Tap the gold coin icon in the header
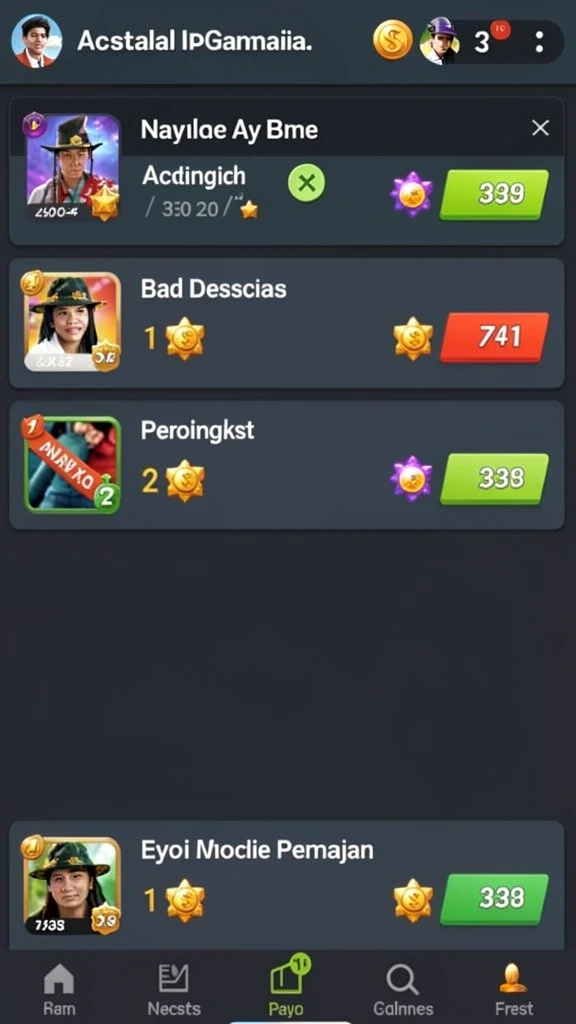The height and width of the screenshot is (1024, 576). point(392,40)
